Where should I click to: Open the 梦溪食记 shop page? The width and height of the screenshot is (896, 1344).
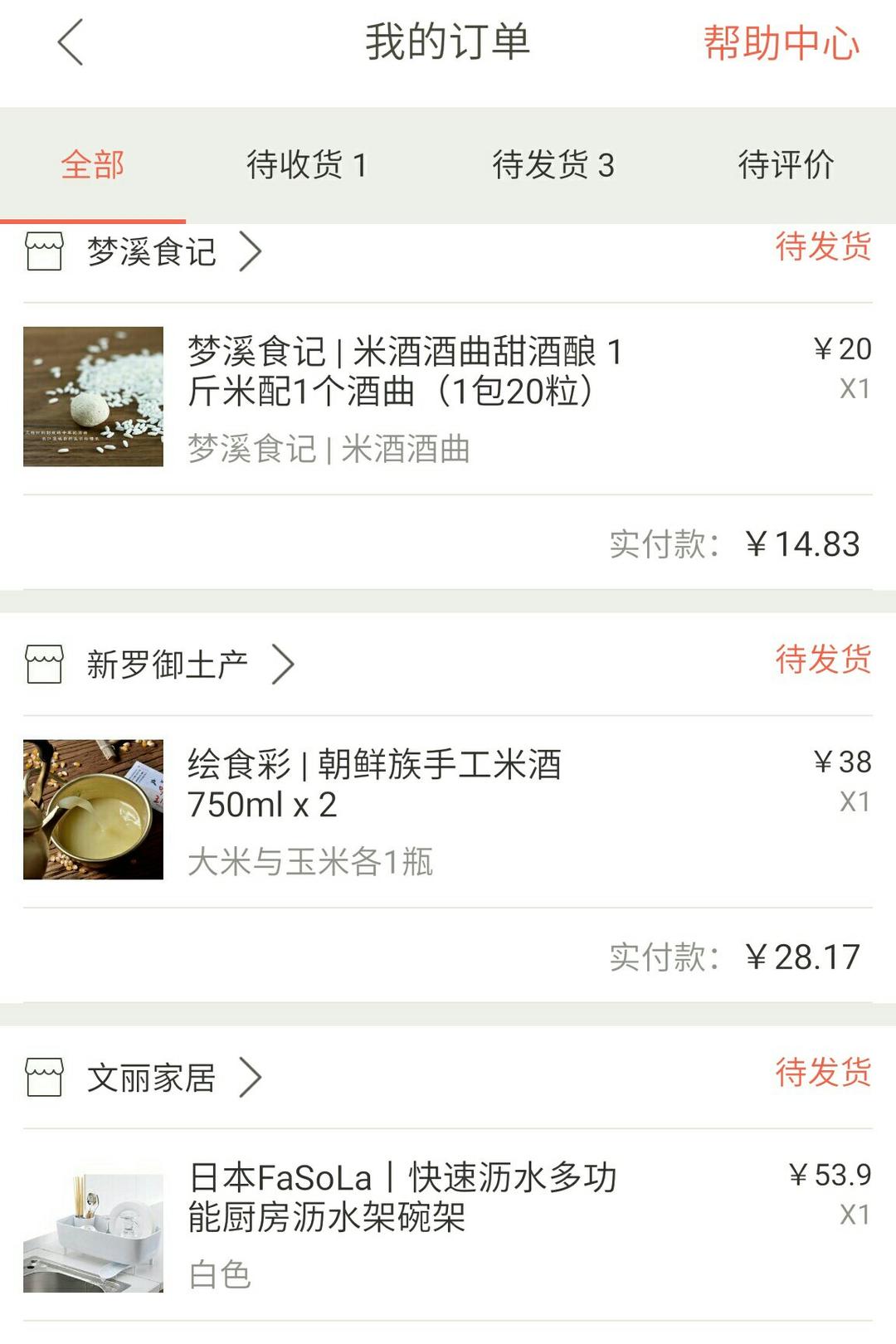tap(151, 251)
